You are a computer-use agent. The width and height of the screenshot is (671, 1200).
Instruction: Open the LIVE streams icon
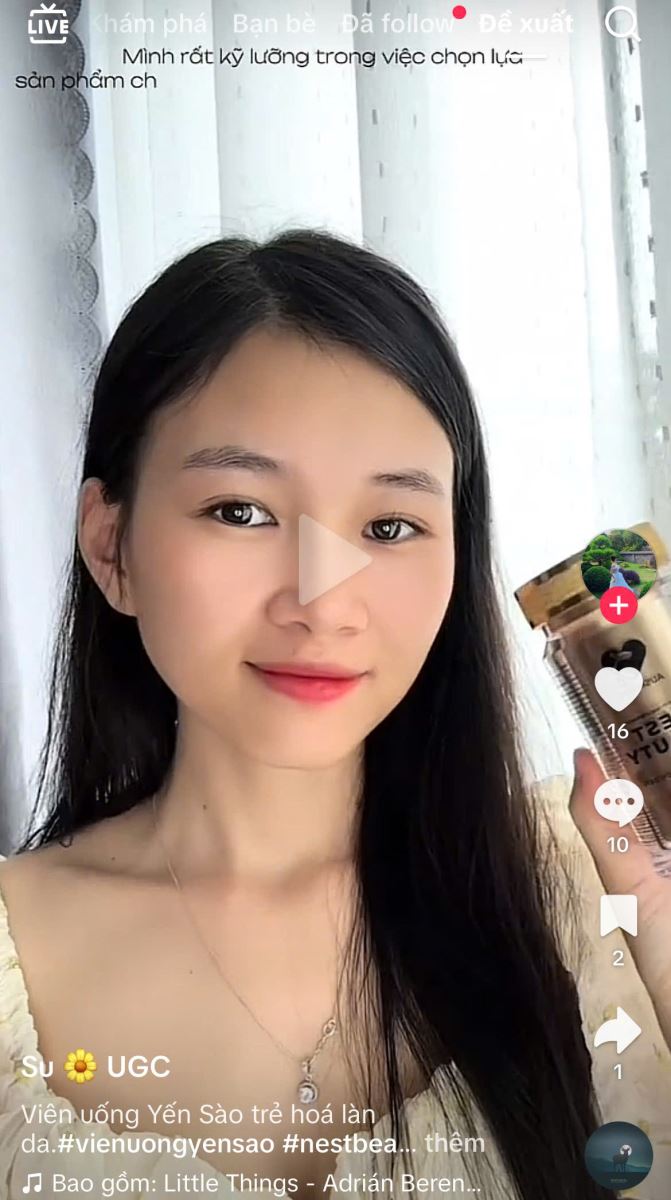(x=47, y=24)
